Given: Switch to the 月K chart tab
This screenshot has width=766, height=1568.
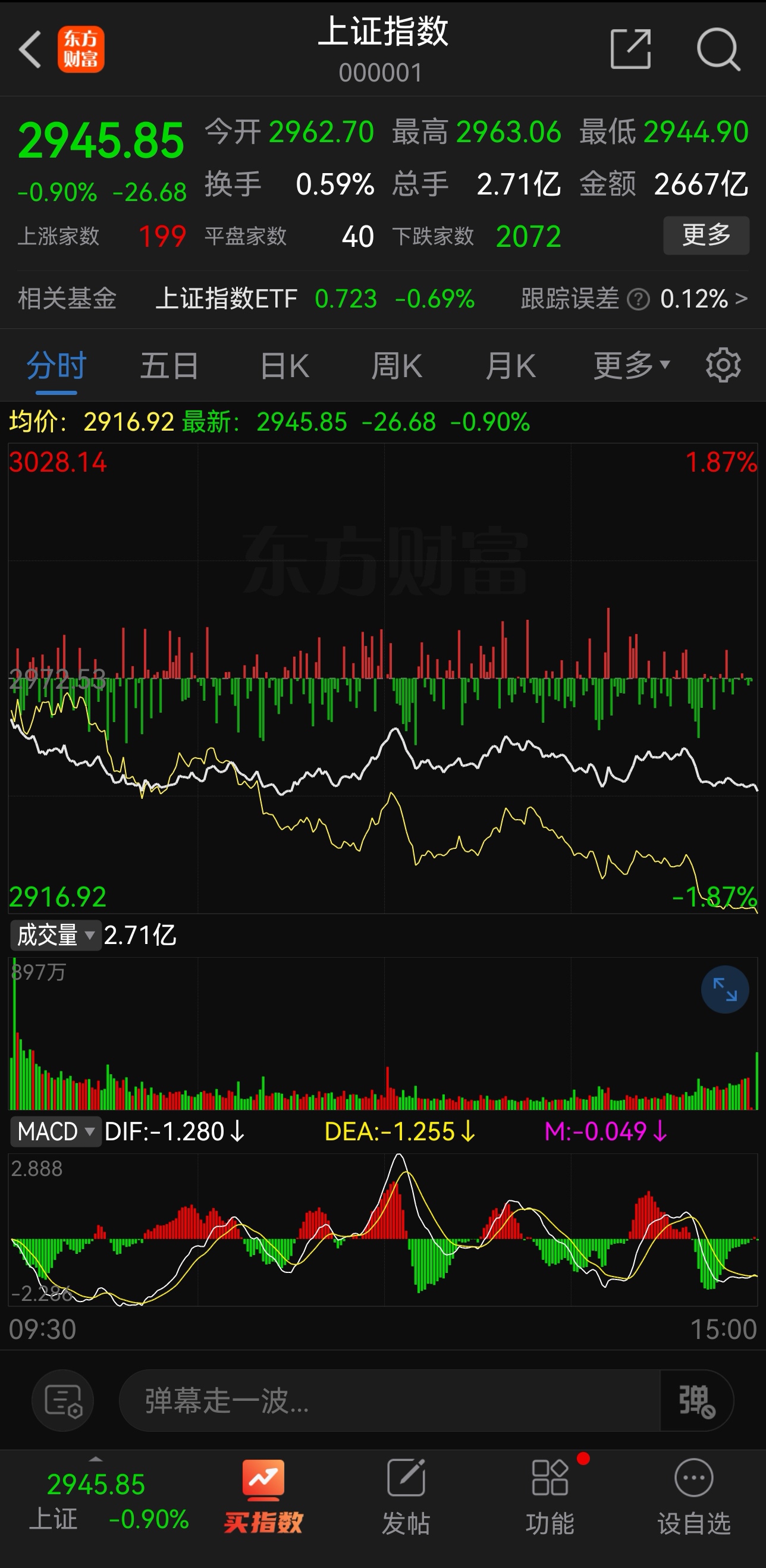Looking at the screenshot, I should pyautogui.click(x=510, y=366).
